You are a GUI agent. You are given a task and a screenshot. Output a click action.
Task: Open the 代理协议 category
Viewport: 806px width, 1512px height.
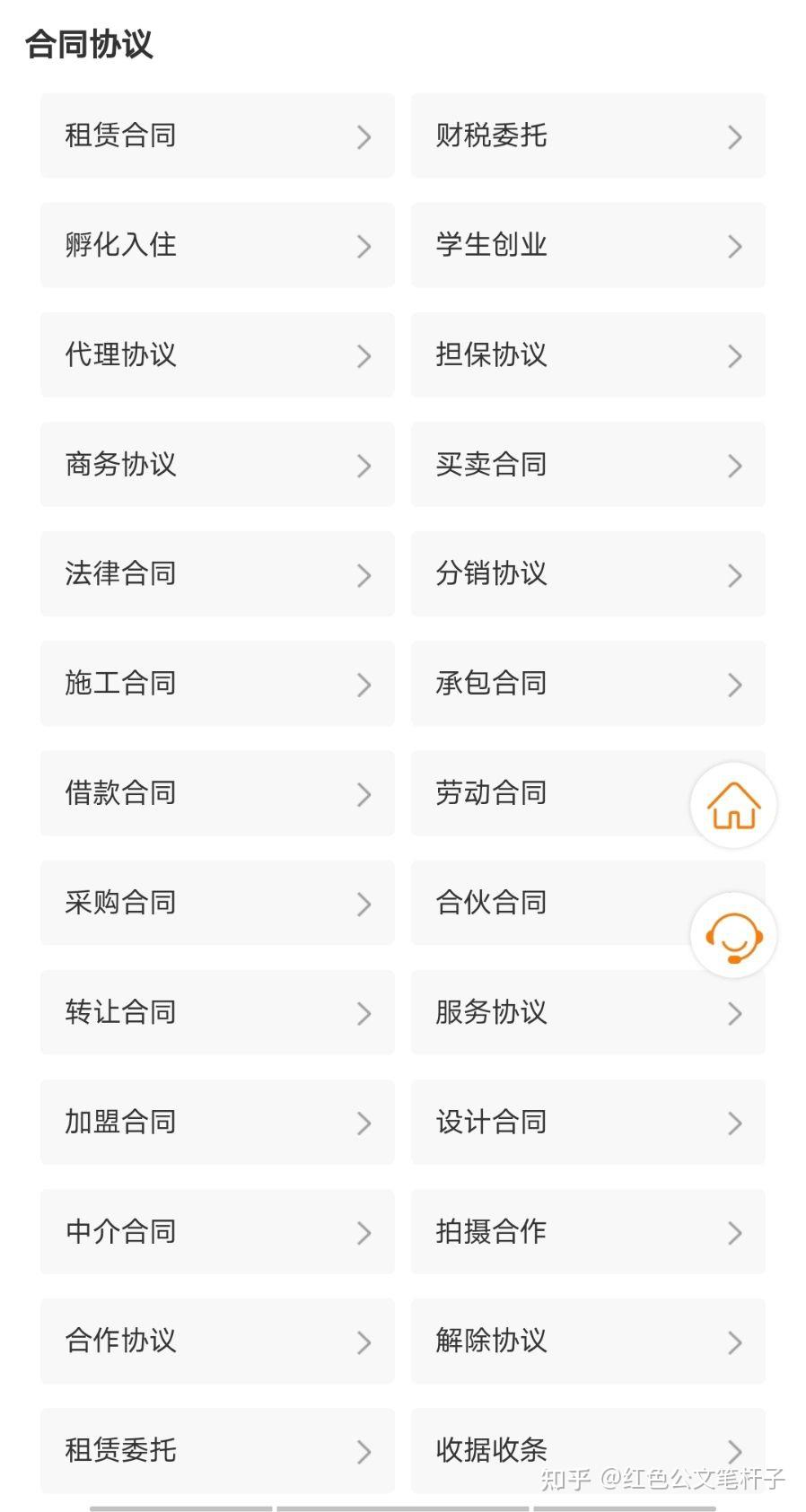coord(217,354)
